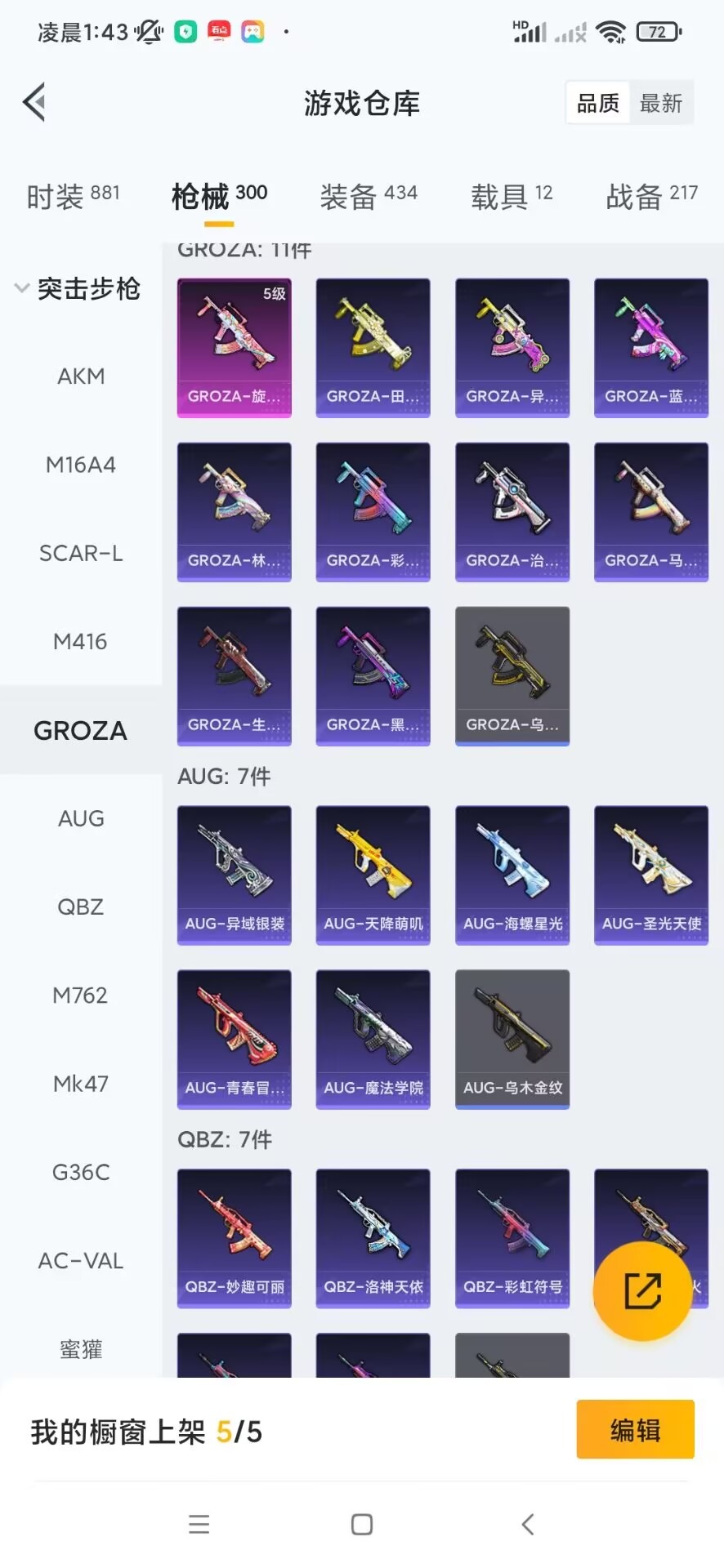This screenshot has height=1568, width=724.
Task: Sort by 最新
Action: coord(661,103)
